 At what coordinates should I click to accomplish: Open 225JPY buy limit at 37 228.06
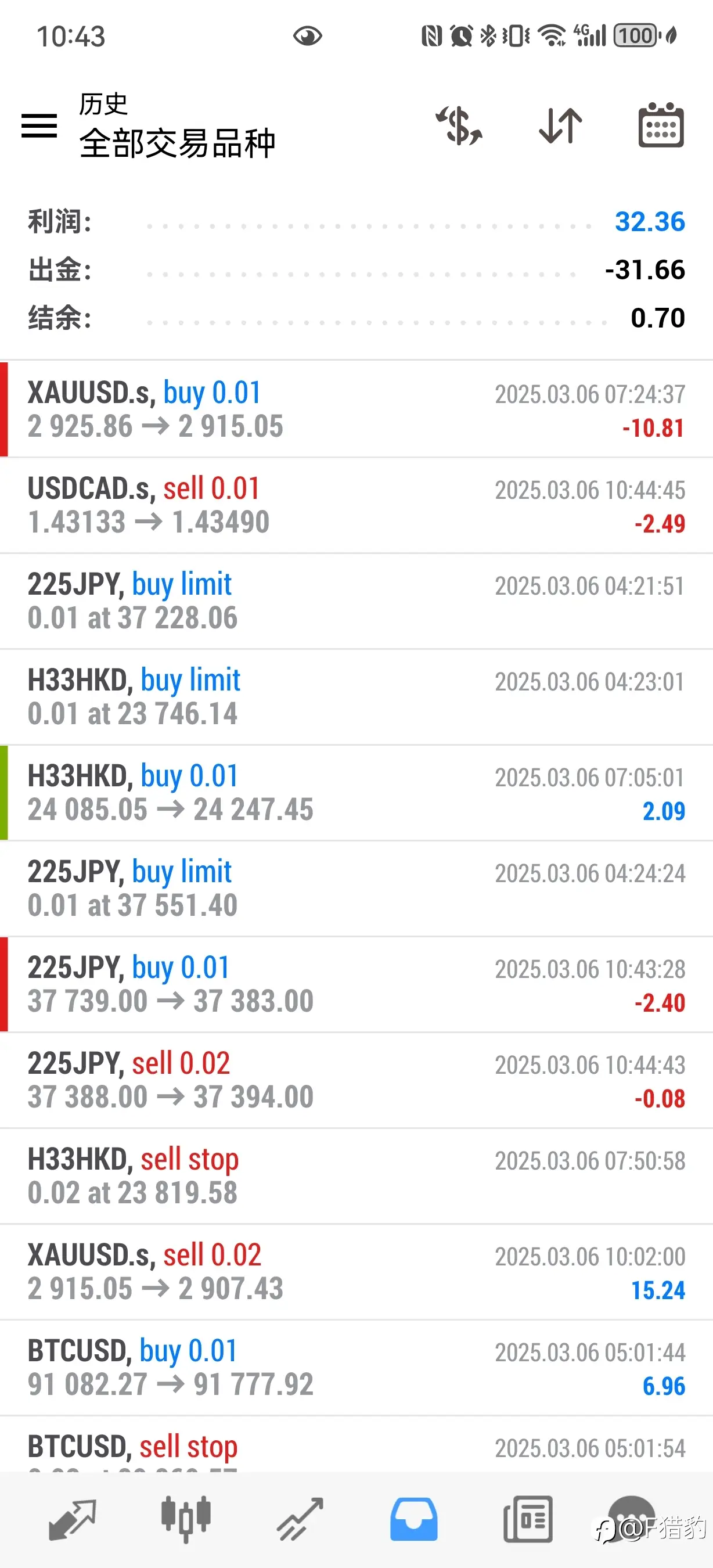point(356,601)
